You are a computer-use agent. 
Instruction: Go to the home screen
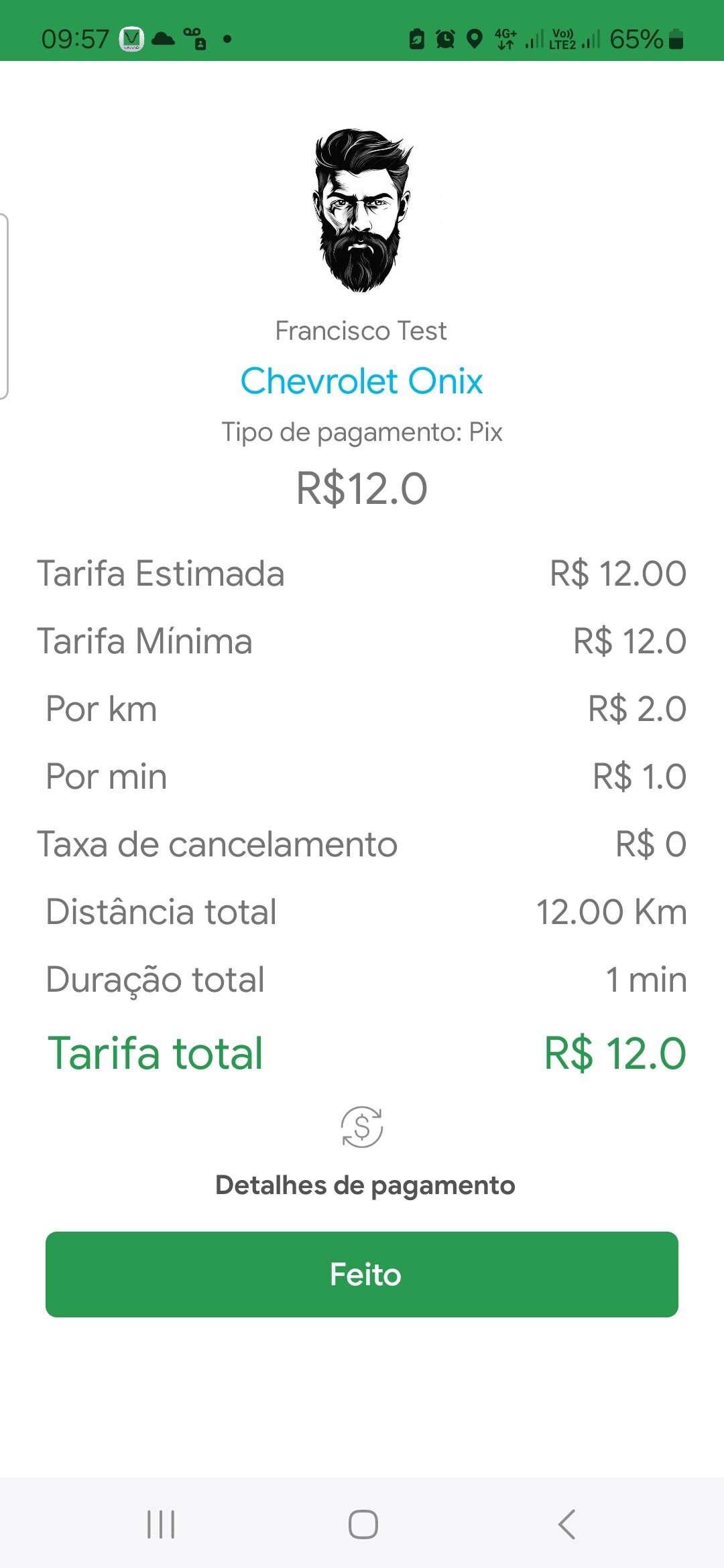pos(363,1524)
